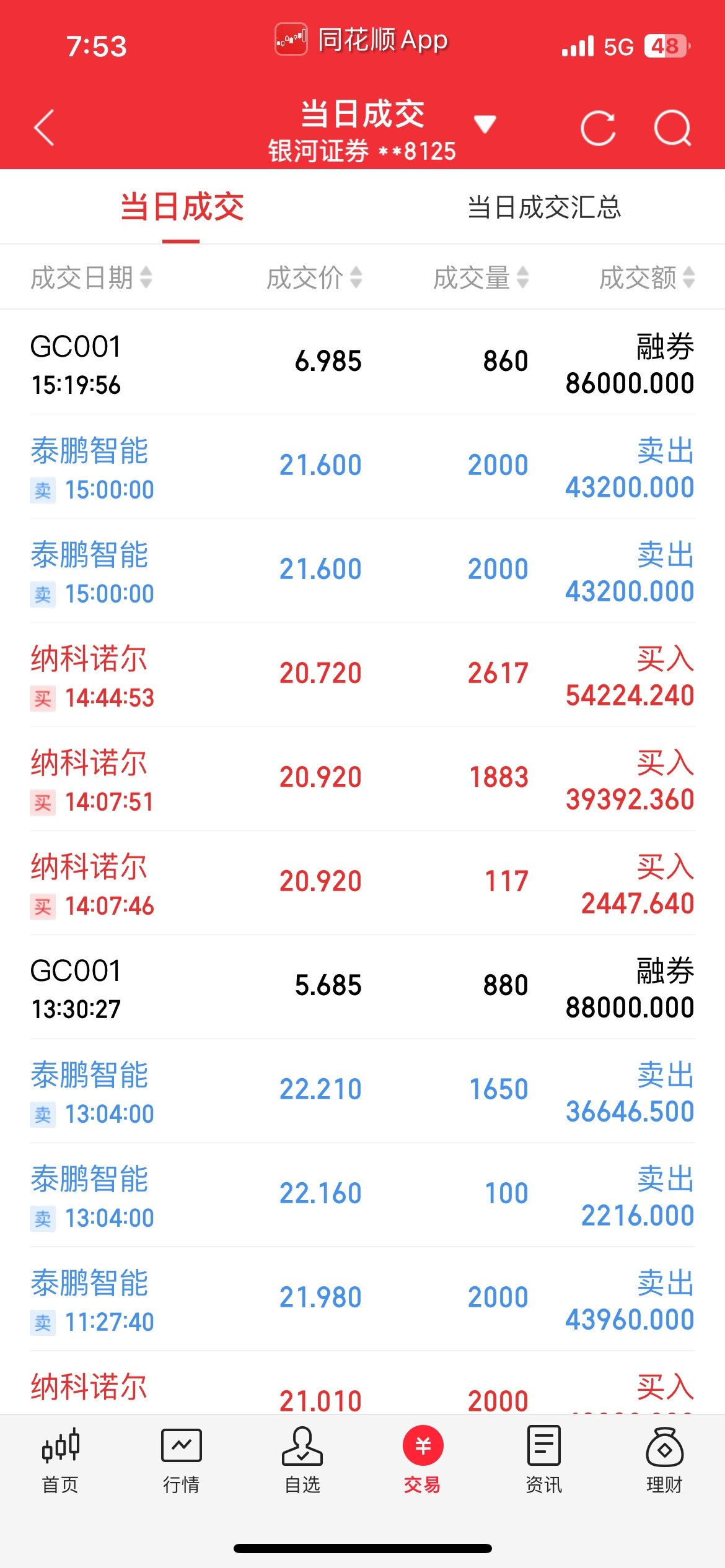Expand the account dropdown arrow
This screenshot has height=1568, width=725.
[485, 124]
